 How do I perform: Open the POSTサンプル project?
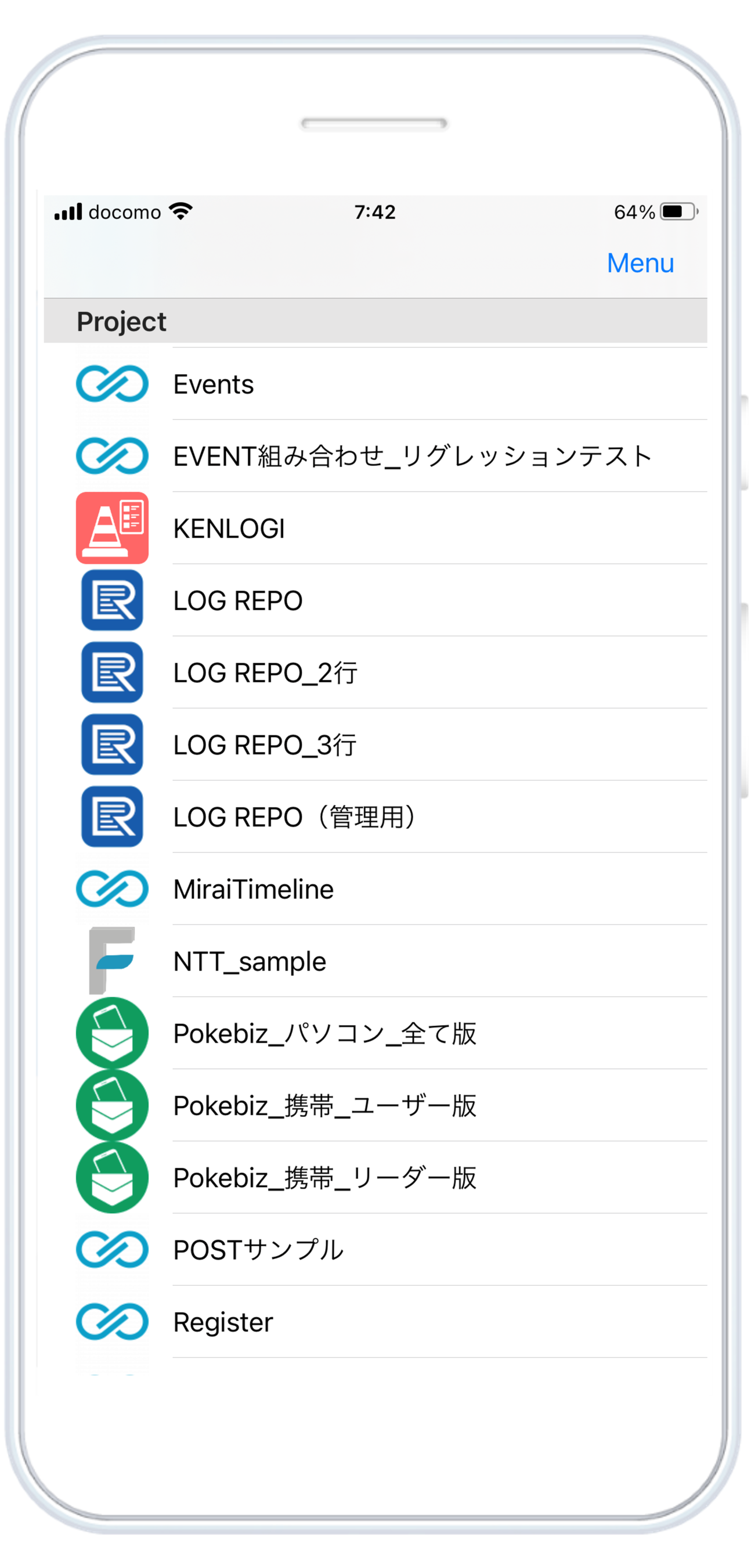258,1250
